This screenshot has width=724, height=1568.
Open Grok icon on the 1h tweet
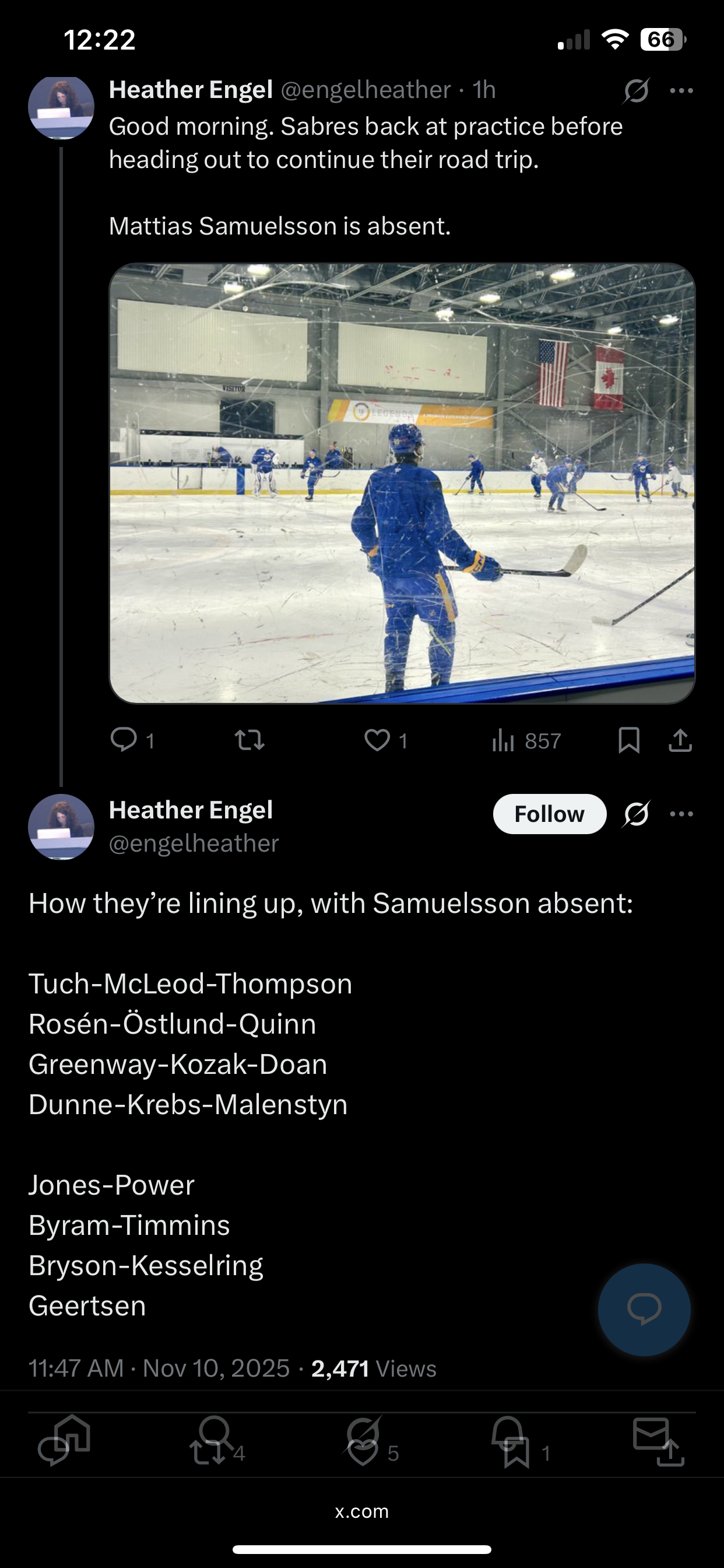[x=636, y=92]
